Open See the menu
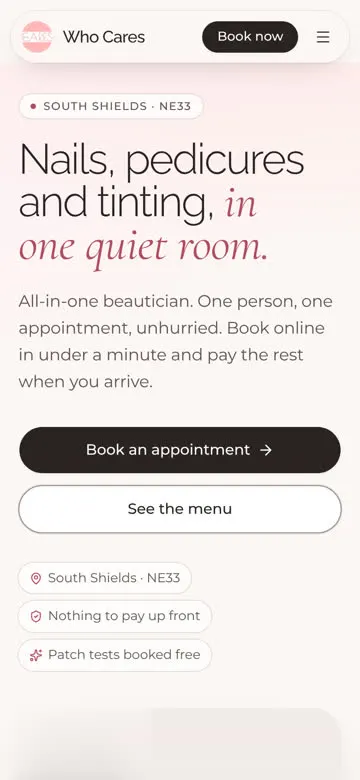Viewport: 360px width, 780px height. [x=180, y=509]
